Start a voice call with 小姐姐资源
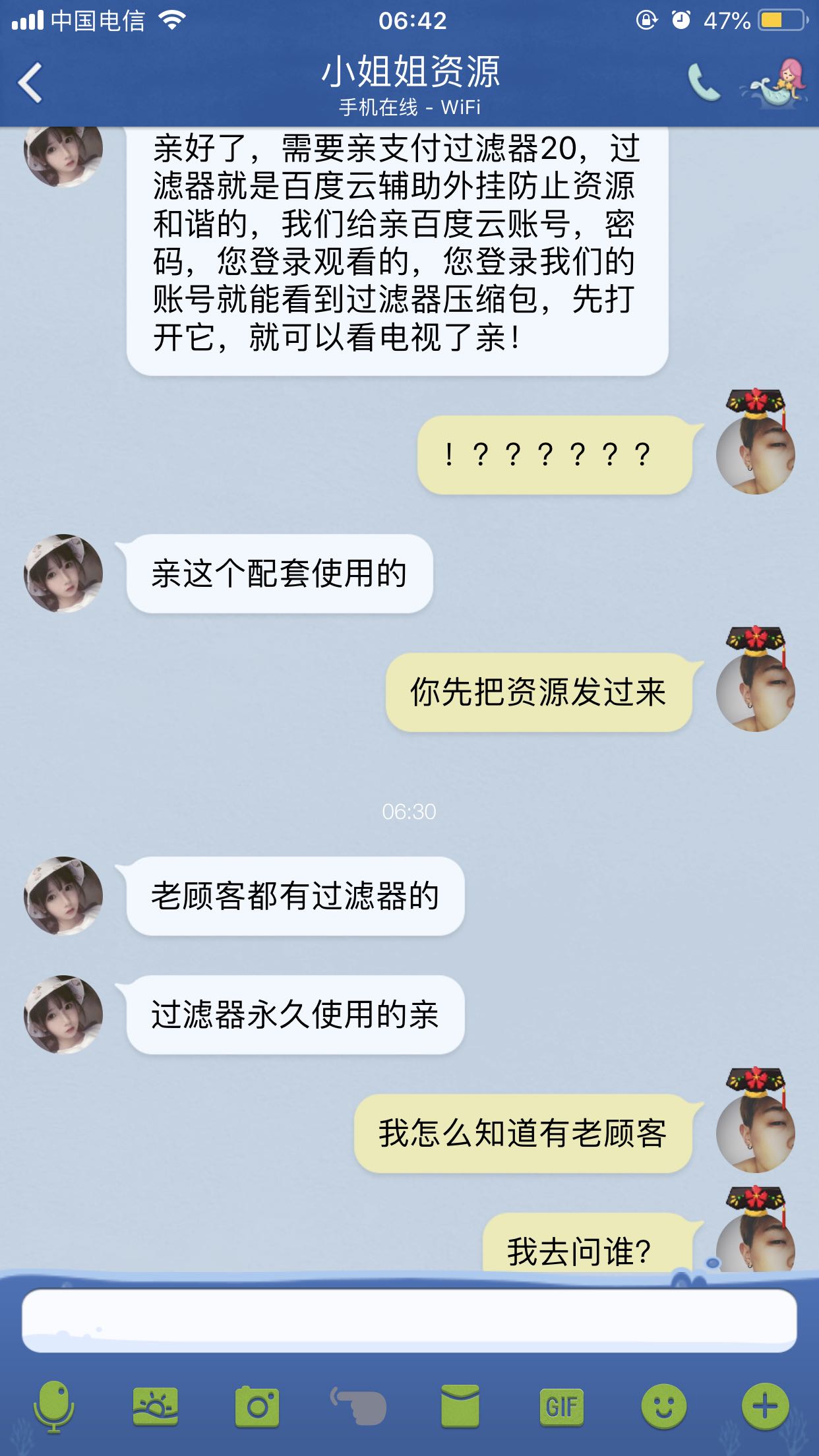The height and width of the screenshot is (1456, 819). (x=703, y=83)
